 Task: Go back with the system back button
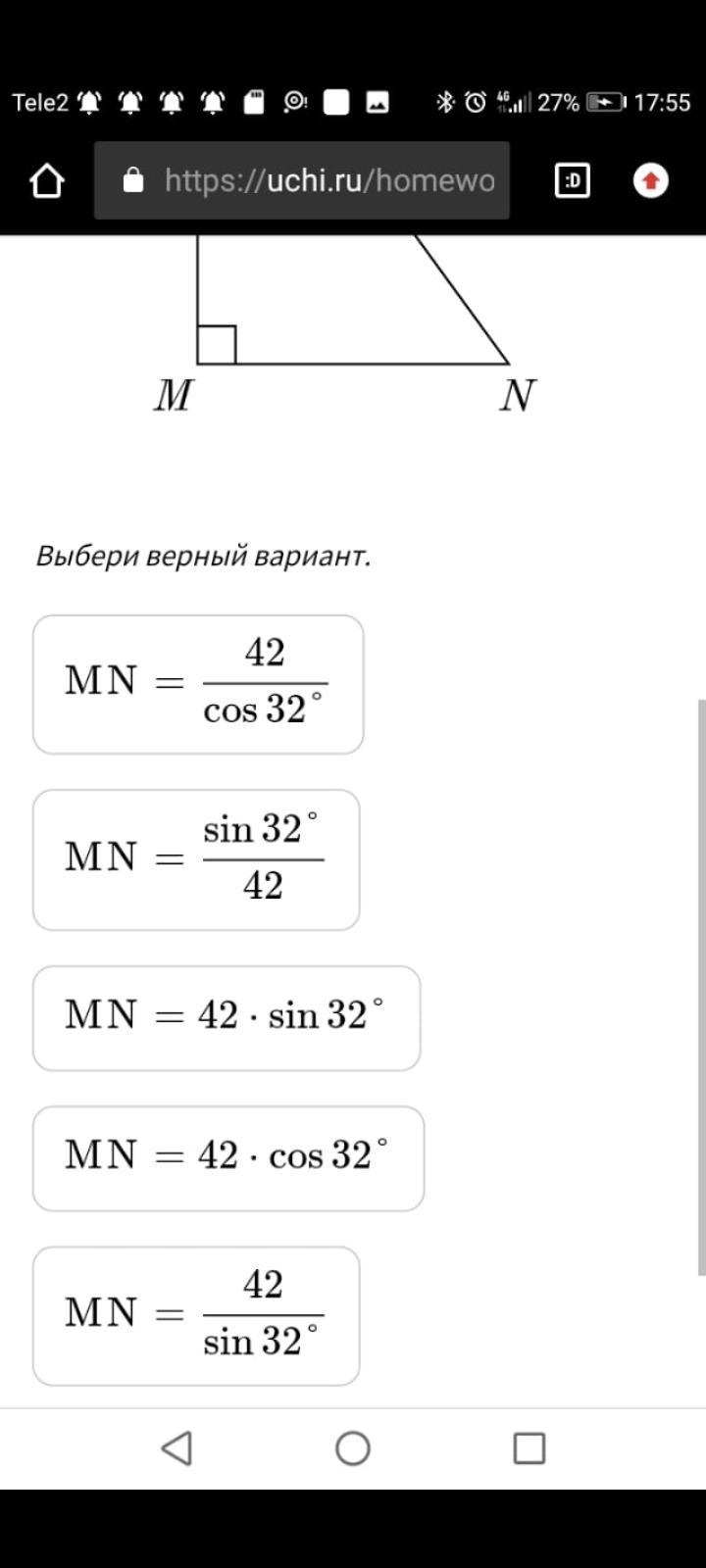pos(176,1448)
